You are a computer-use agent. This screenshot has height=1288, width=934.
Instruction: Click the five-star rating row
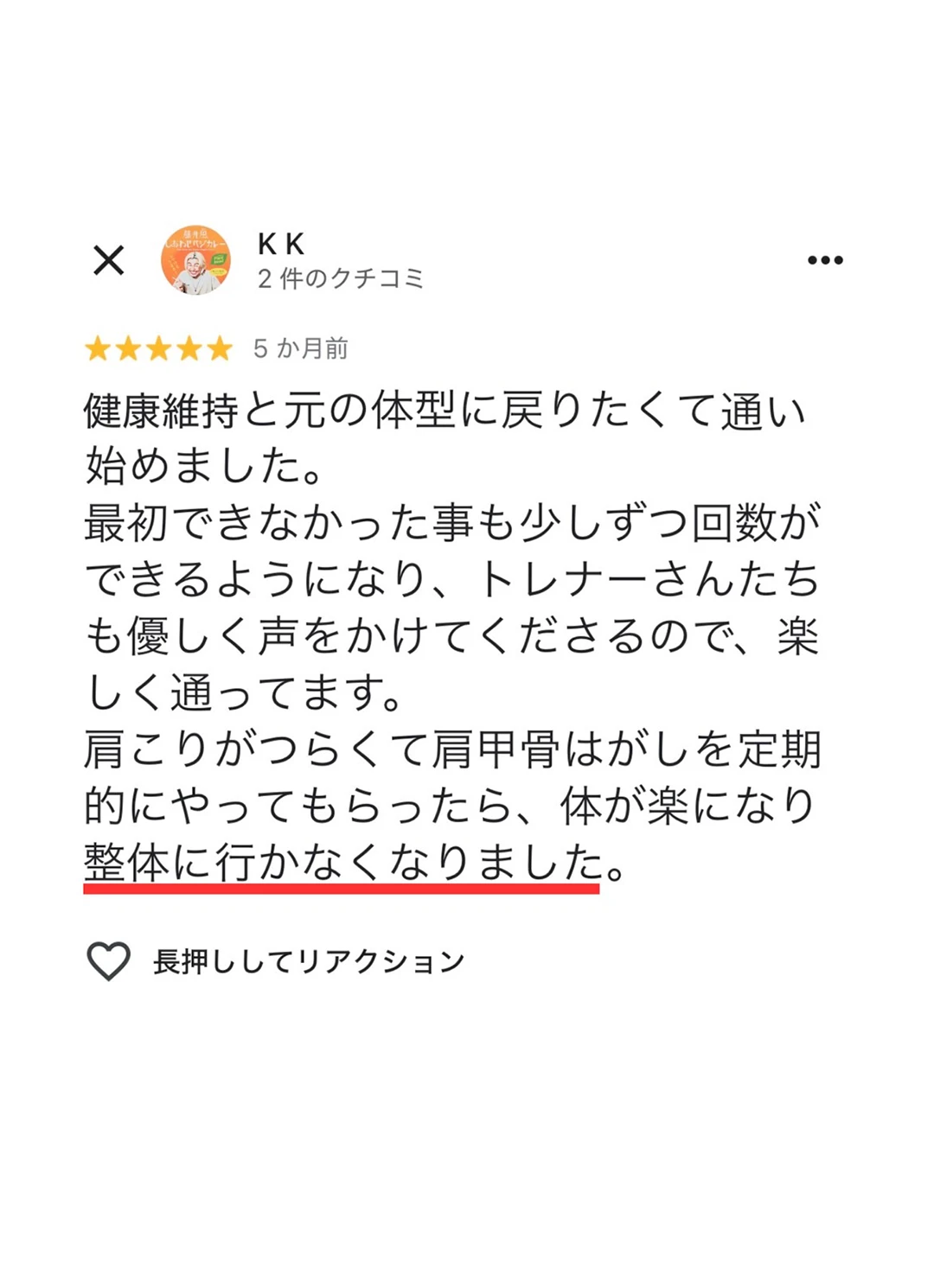point(160,349)
